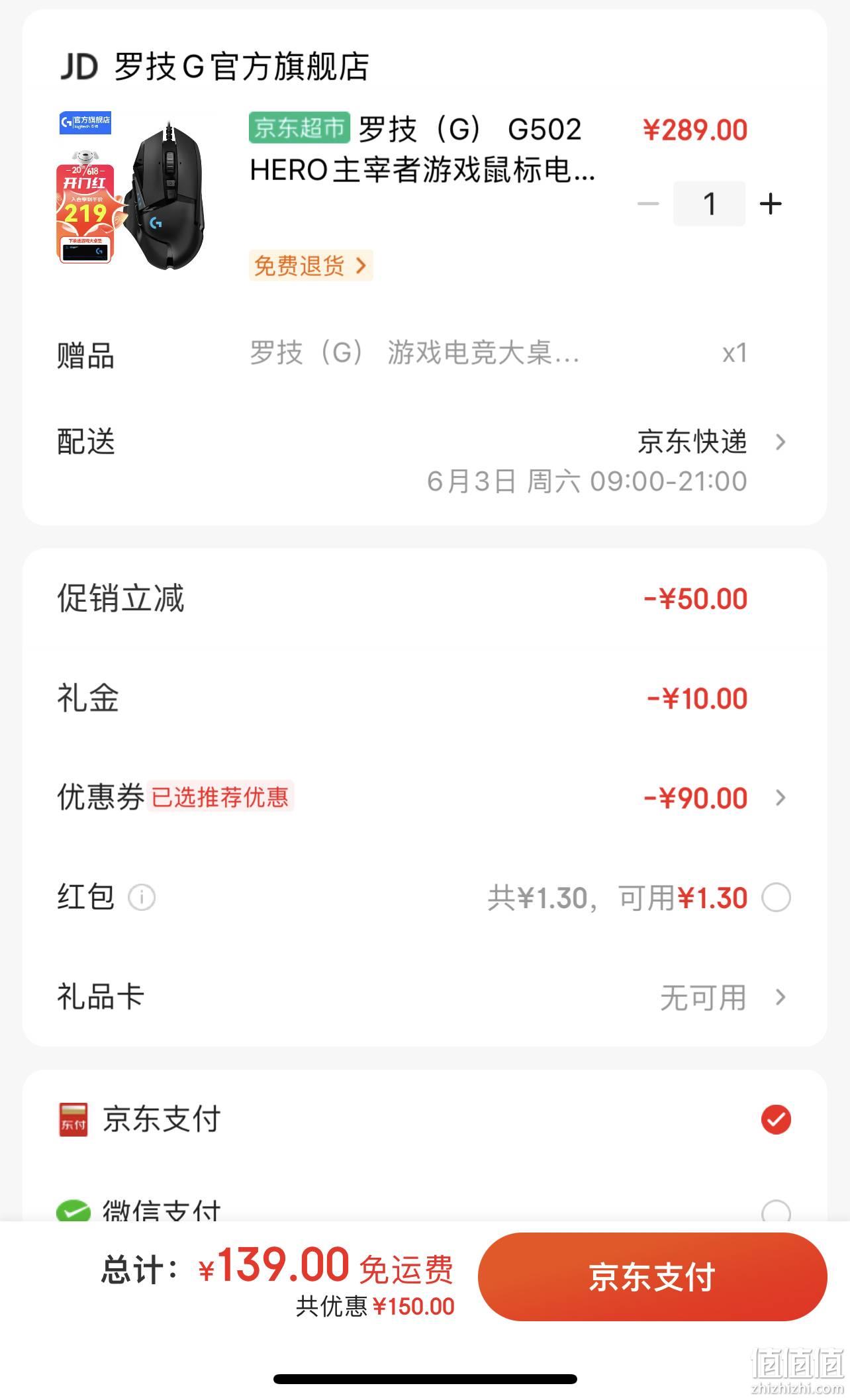Show 红包 info via the i icon
The height and width of the screenshot is (1400, 850).
click(142, 898)
